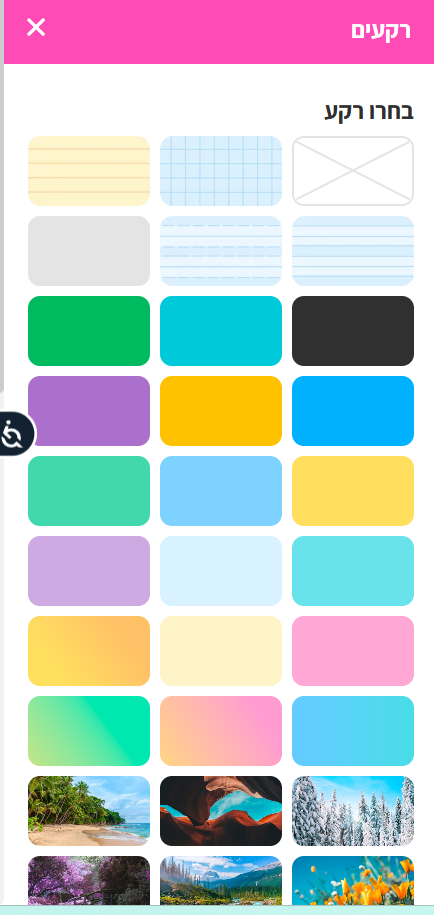Viewport: 434px width, 915px height.
Task: Close the backgrounds panel
Action: point(36,27)
